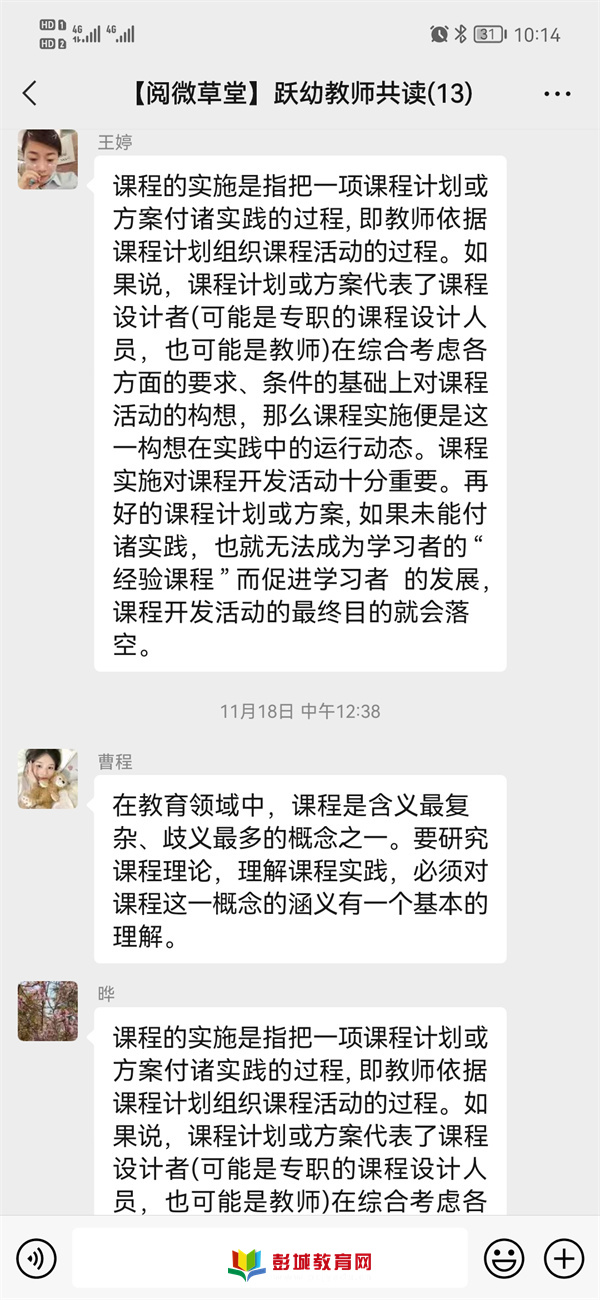Screen dimensions: 600x1300
Task: Go back from the group chat
Action: click(x=30, y=94)
